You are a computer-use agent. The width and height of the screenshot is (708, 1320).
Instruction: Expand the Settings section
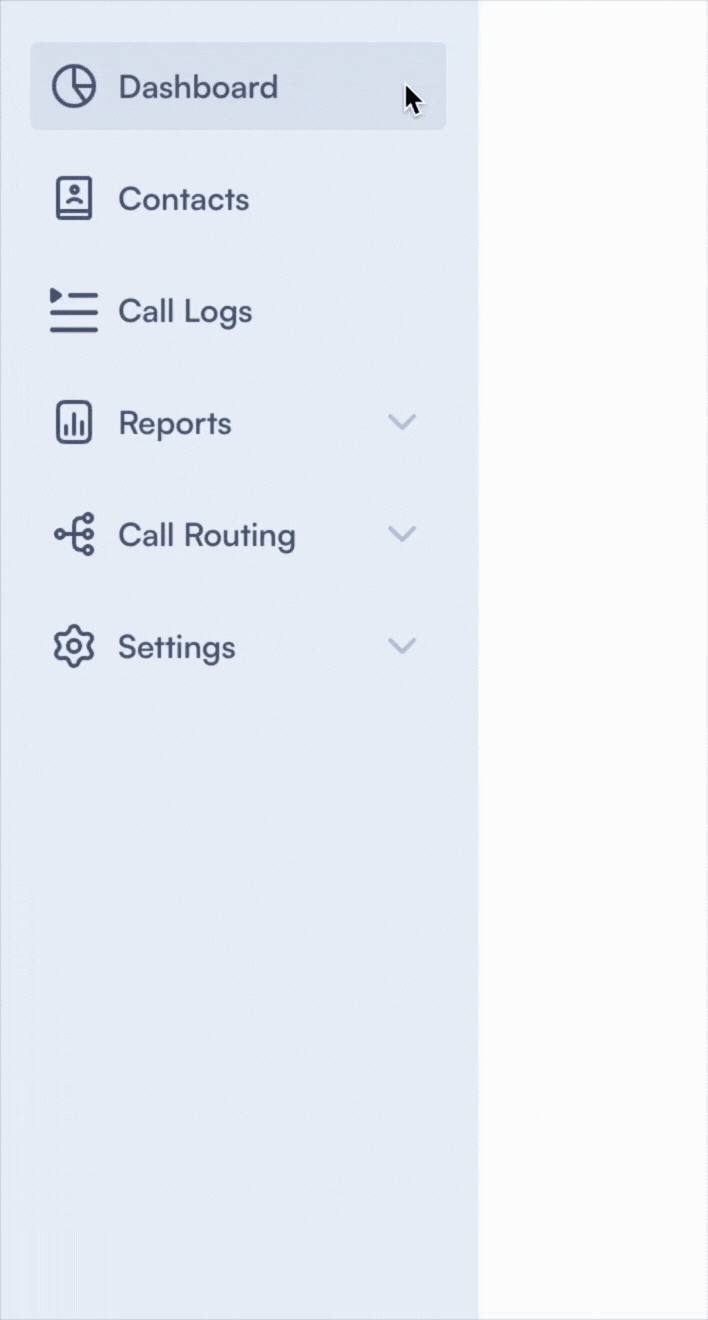401,646
